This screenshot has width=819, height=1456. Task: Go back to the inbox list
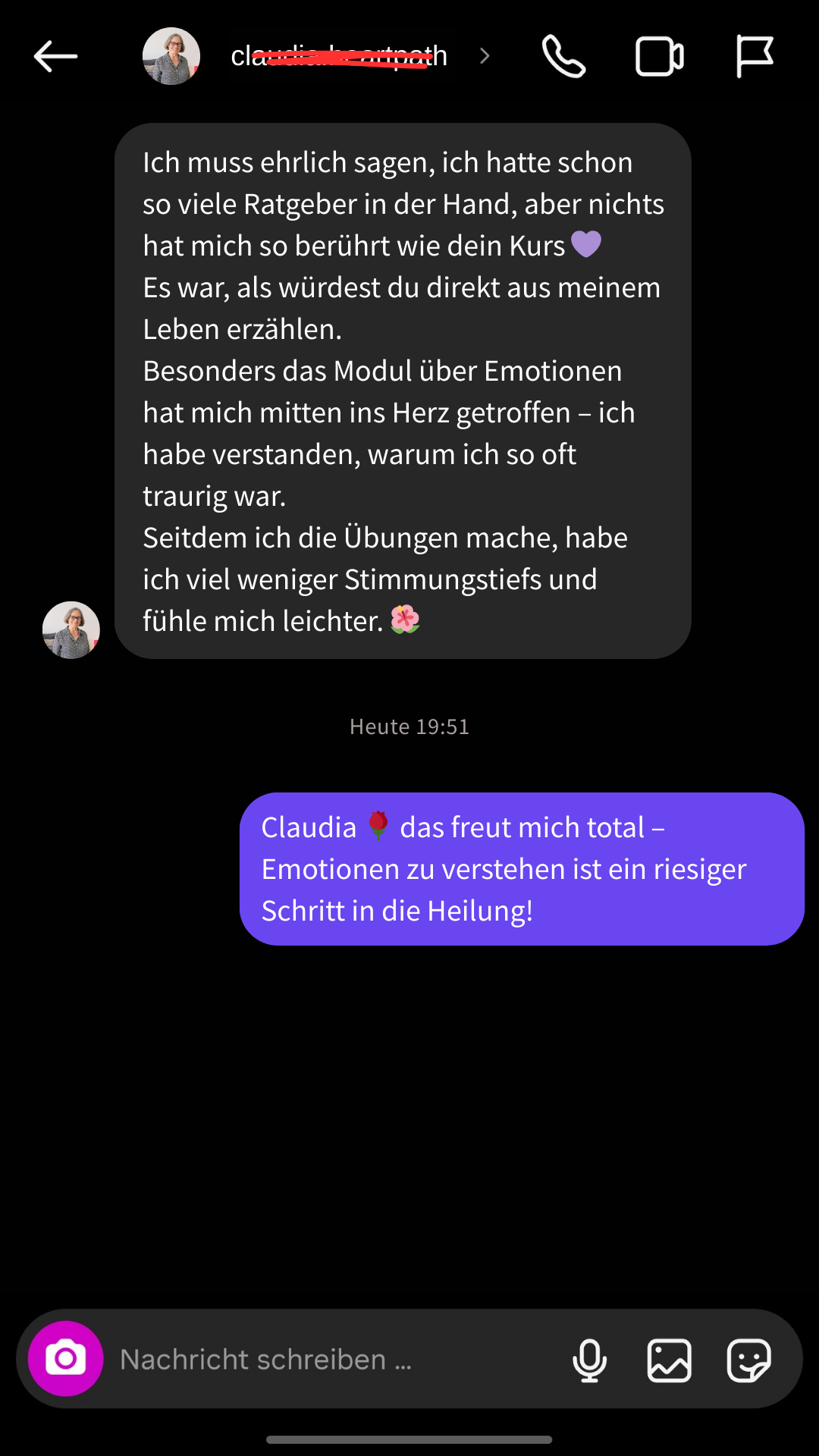[x=55, y=57]
